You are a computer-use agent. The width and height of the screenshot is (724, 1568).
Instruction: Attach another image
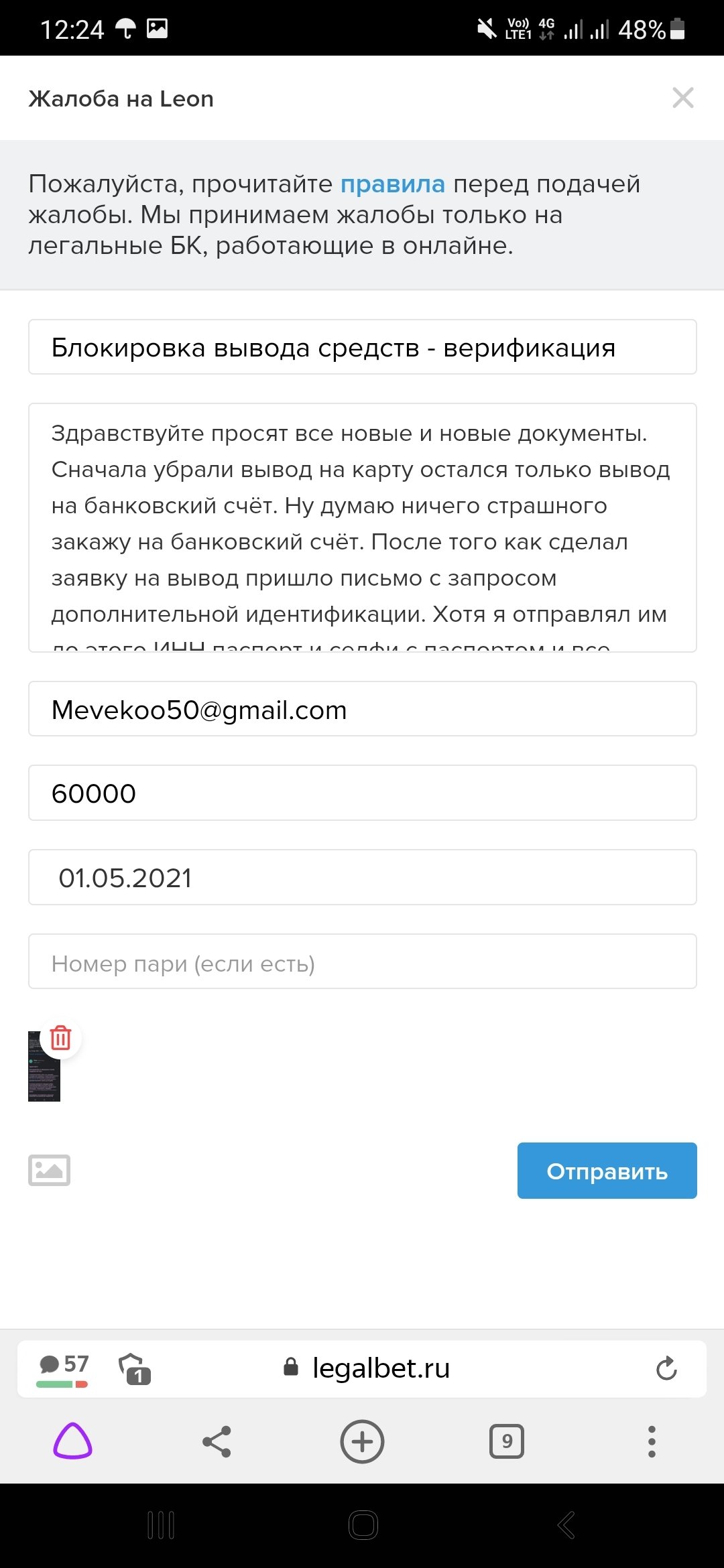pos(49,1170)
